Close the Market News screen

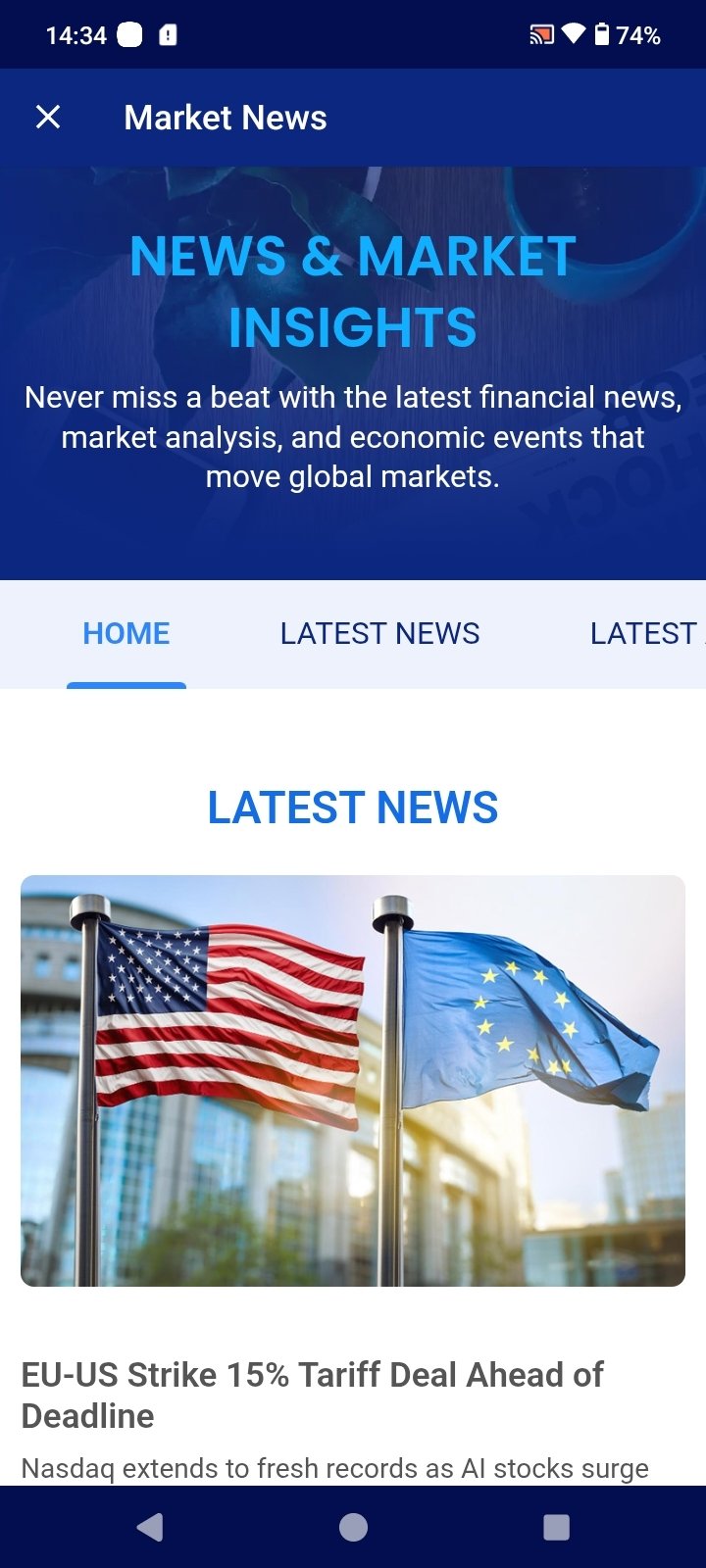[x=48, y=118]
